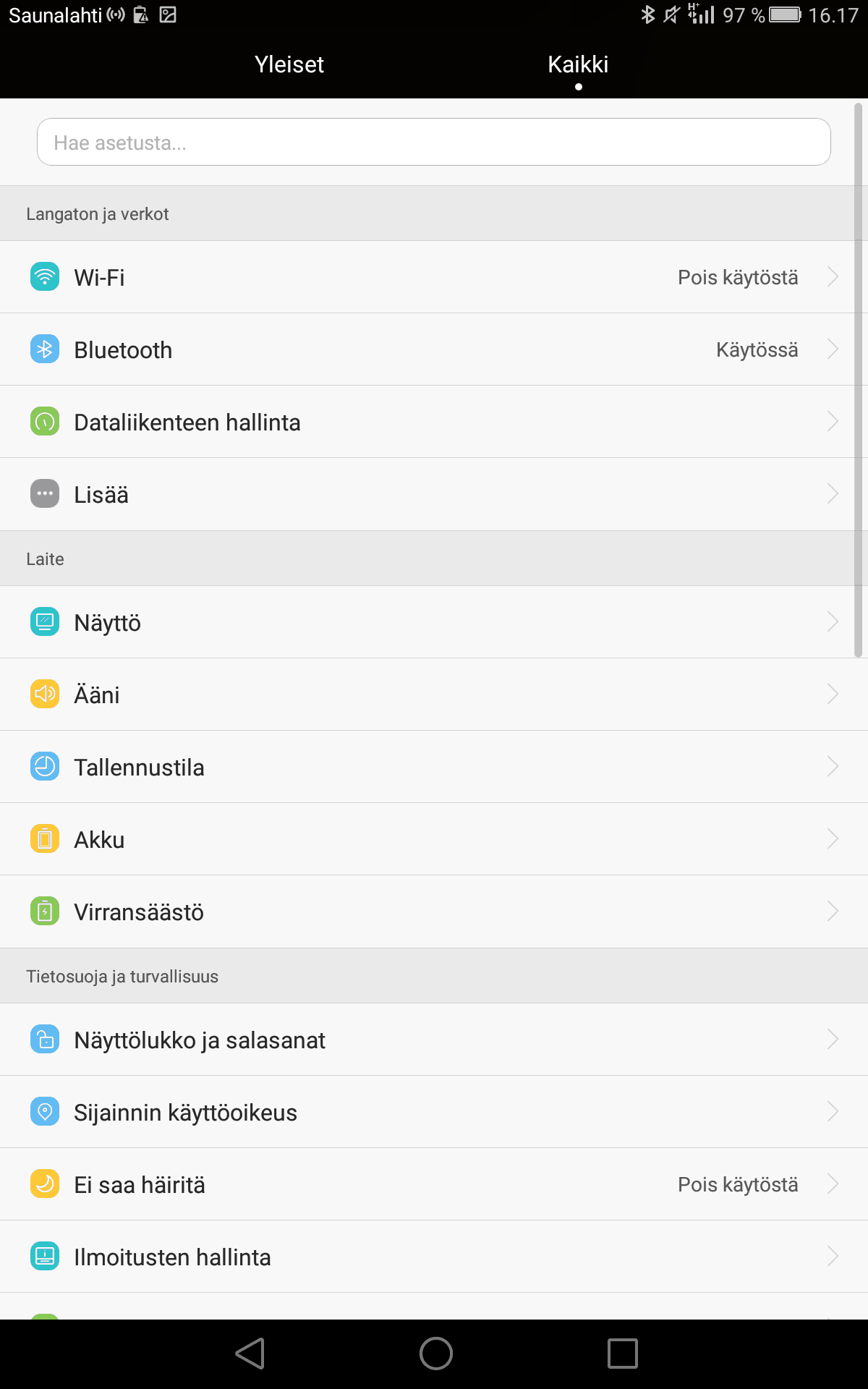868x1389 pixels.
Task: Switch to the Yleiset tab
Action: pyautogui.click(x=289, y=65)
